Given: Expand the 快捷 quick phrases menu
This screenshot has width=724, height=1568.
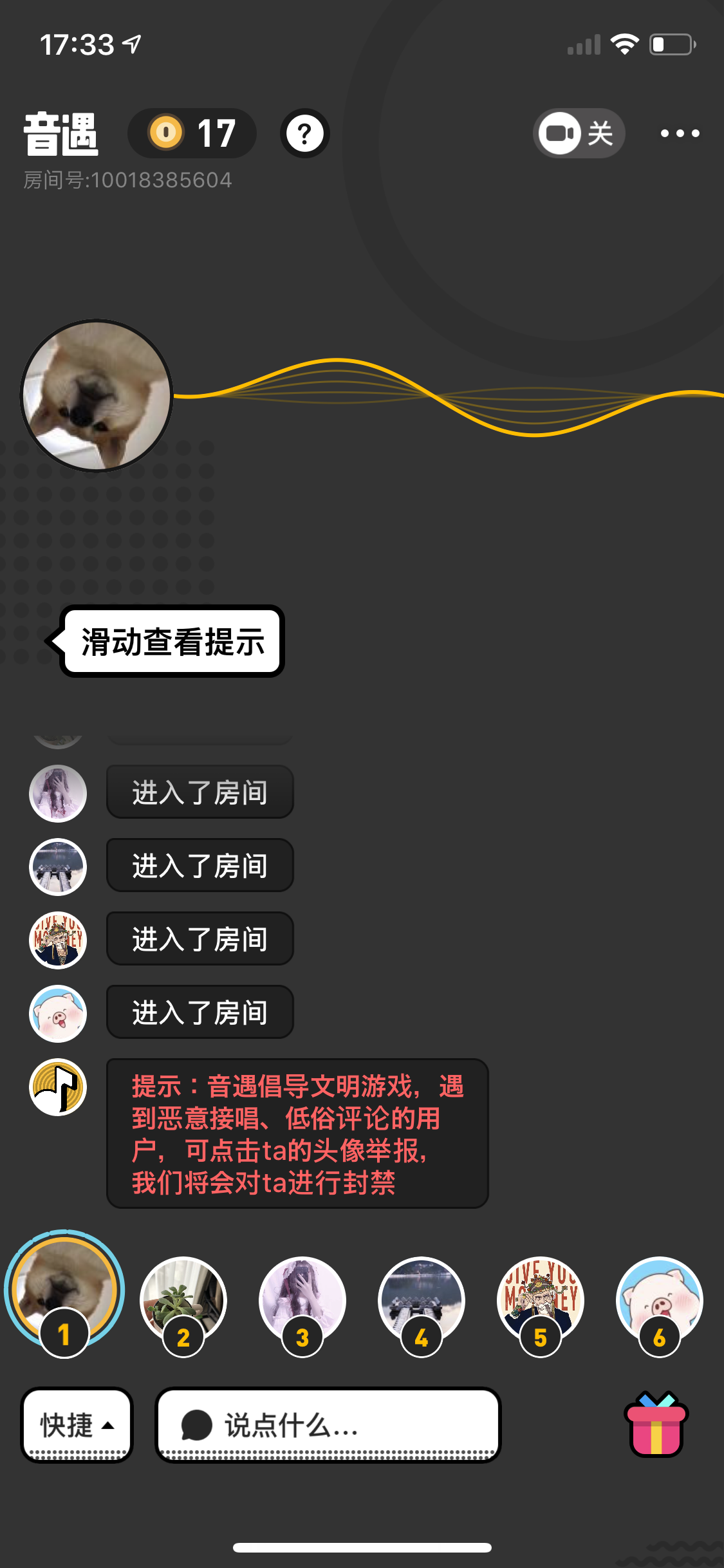Looking at the screenshot, I should click(77, 1424).
